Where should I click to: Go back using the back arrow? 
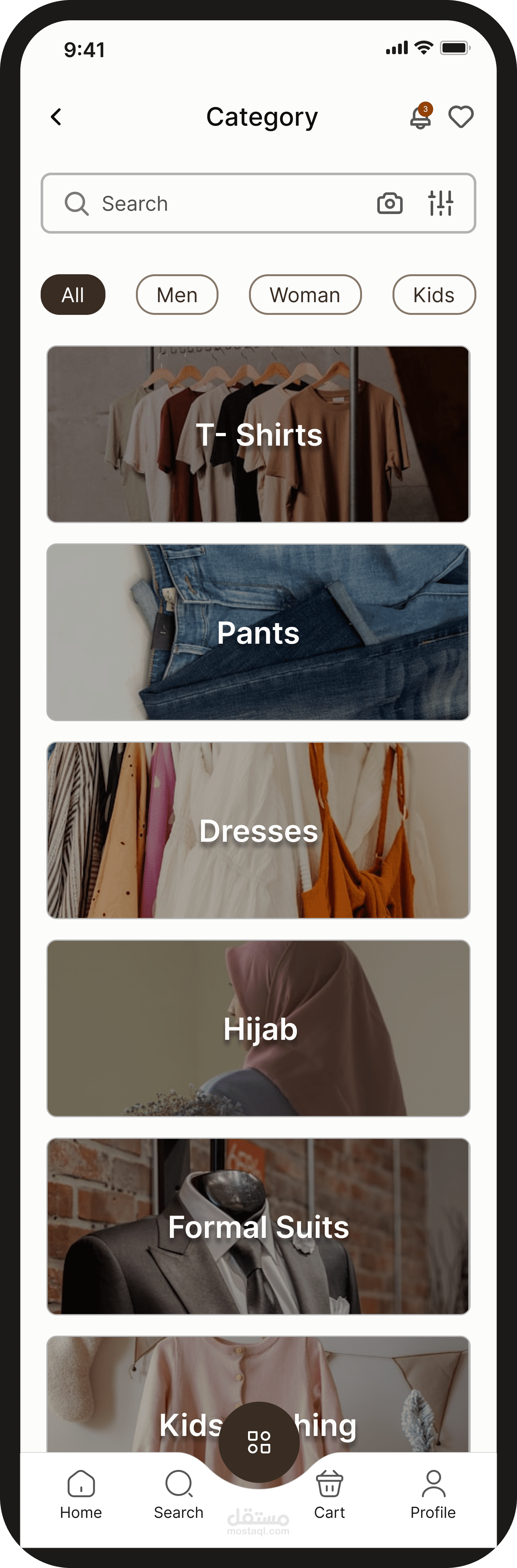tap(56, 117)
